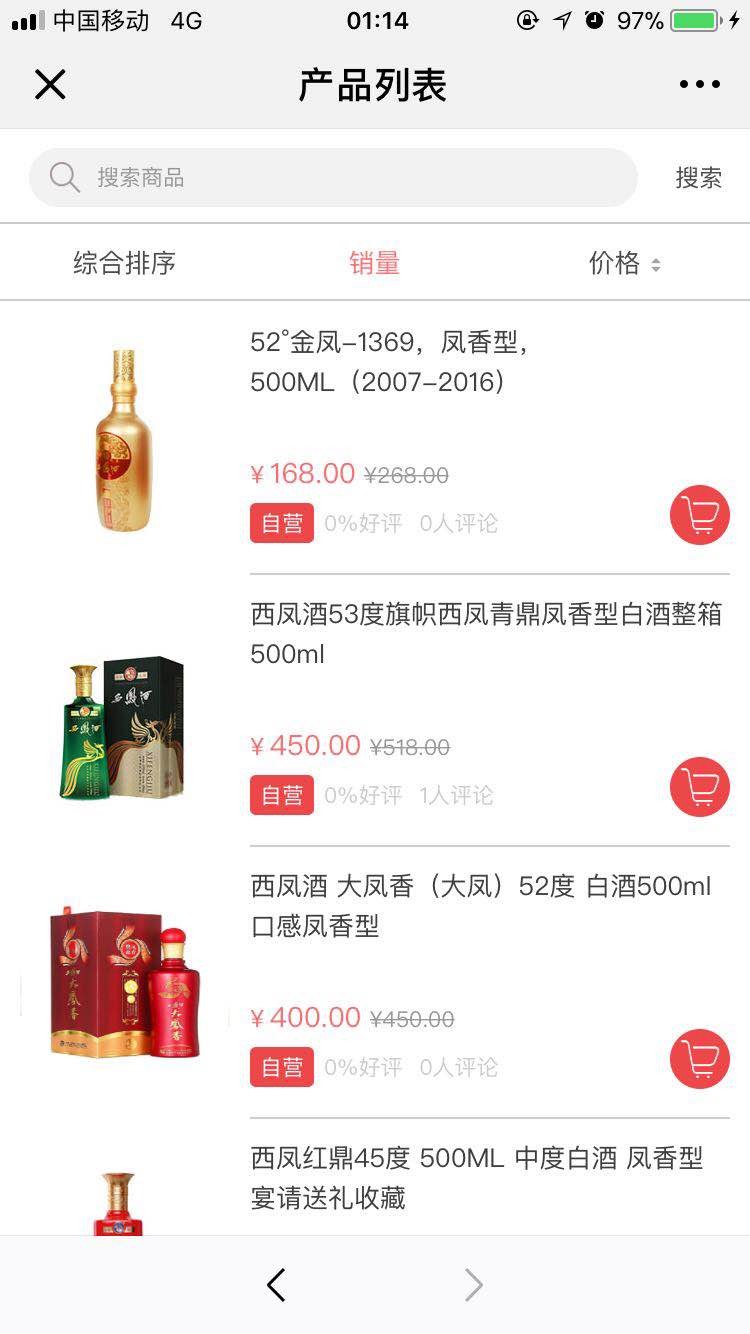The height and width of the screenshot is (1334, 750).
Task: Close the 产品列表 page
Action: click(x=50, y=85)
